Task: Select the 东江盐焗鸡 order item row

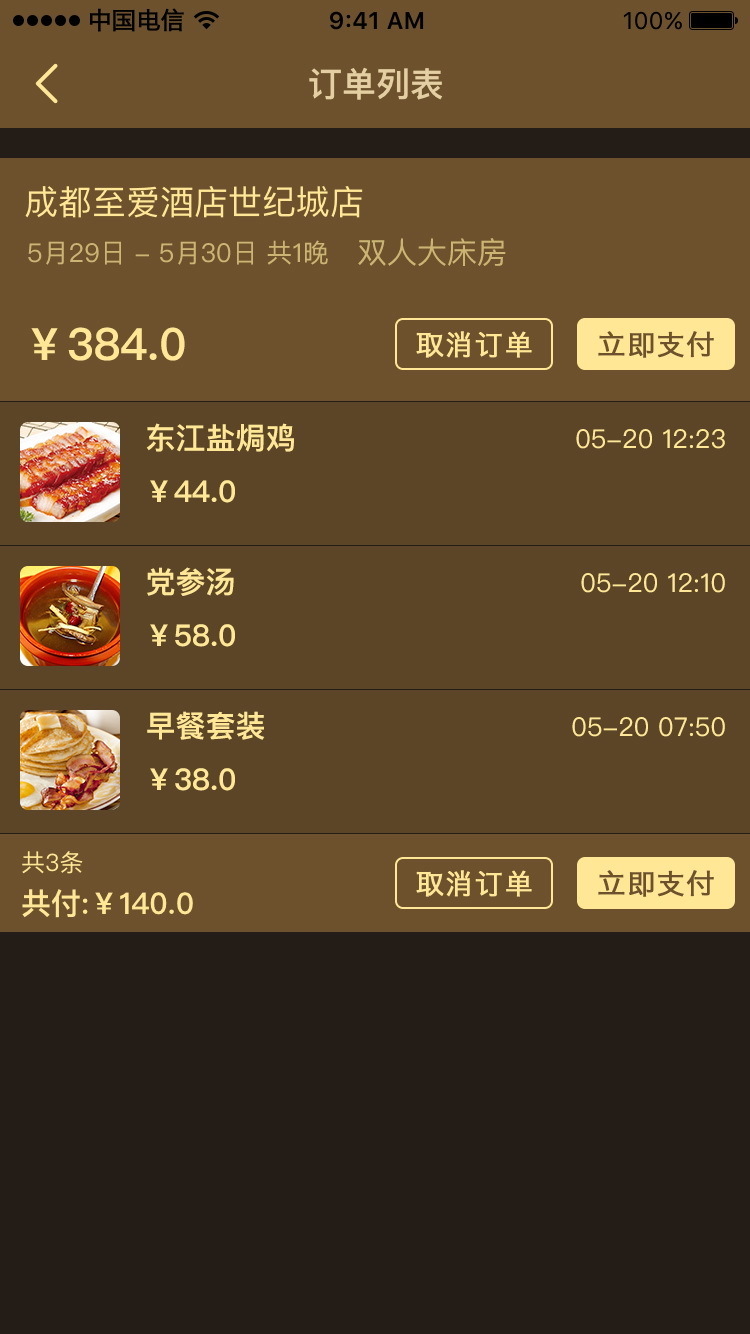Action: coord(375,471)
